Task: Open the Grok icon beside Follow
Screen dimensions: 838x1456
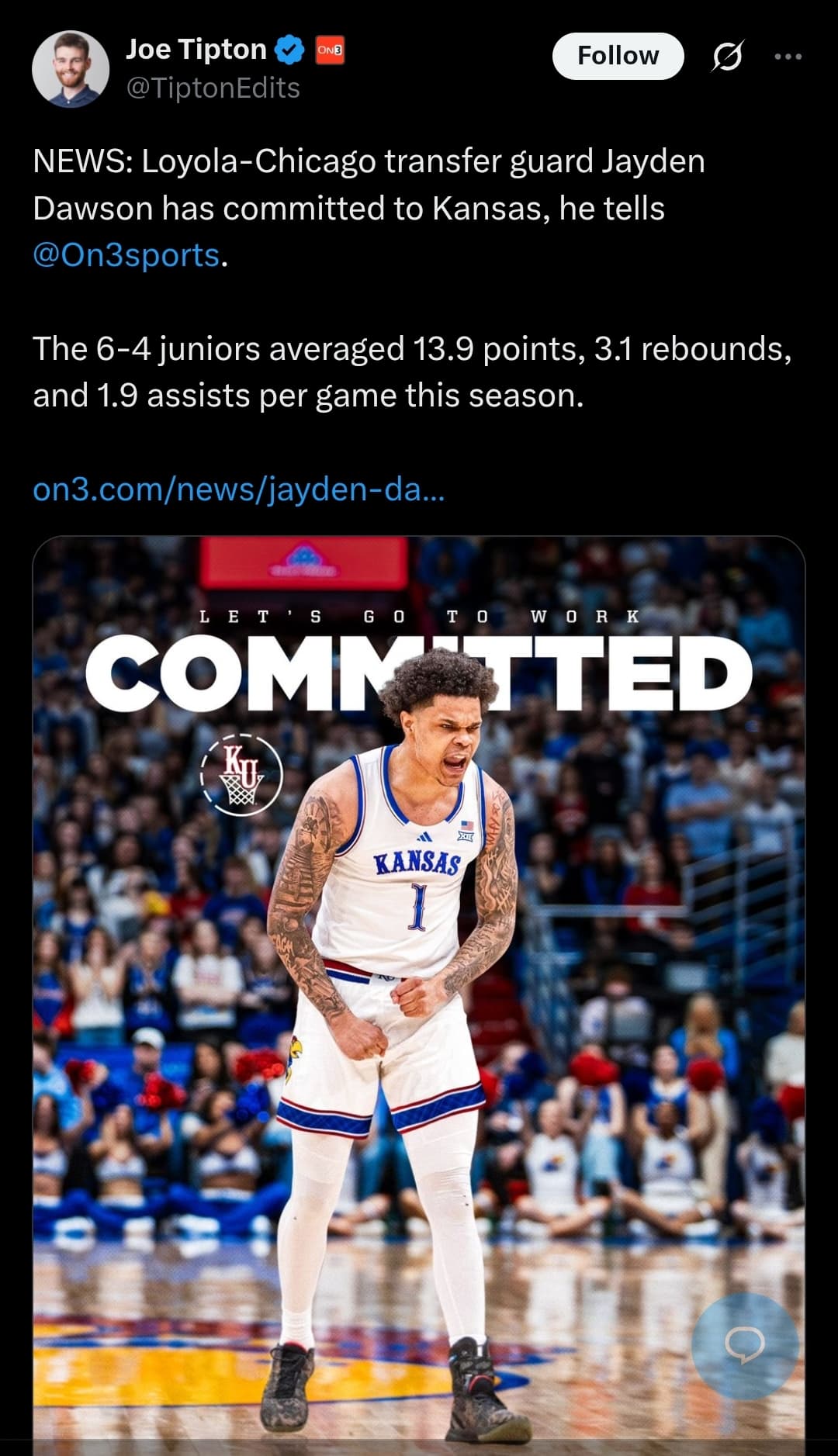Action: point(727,56)
